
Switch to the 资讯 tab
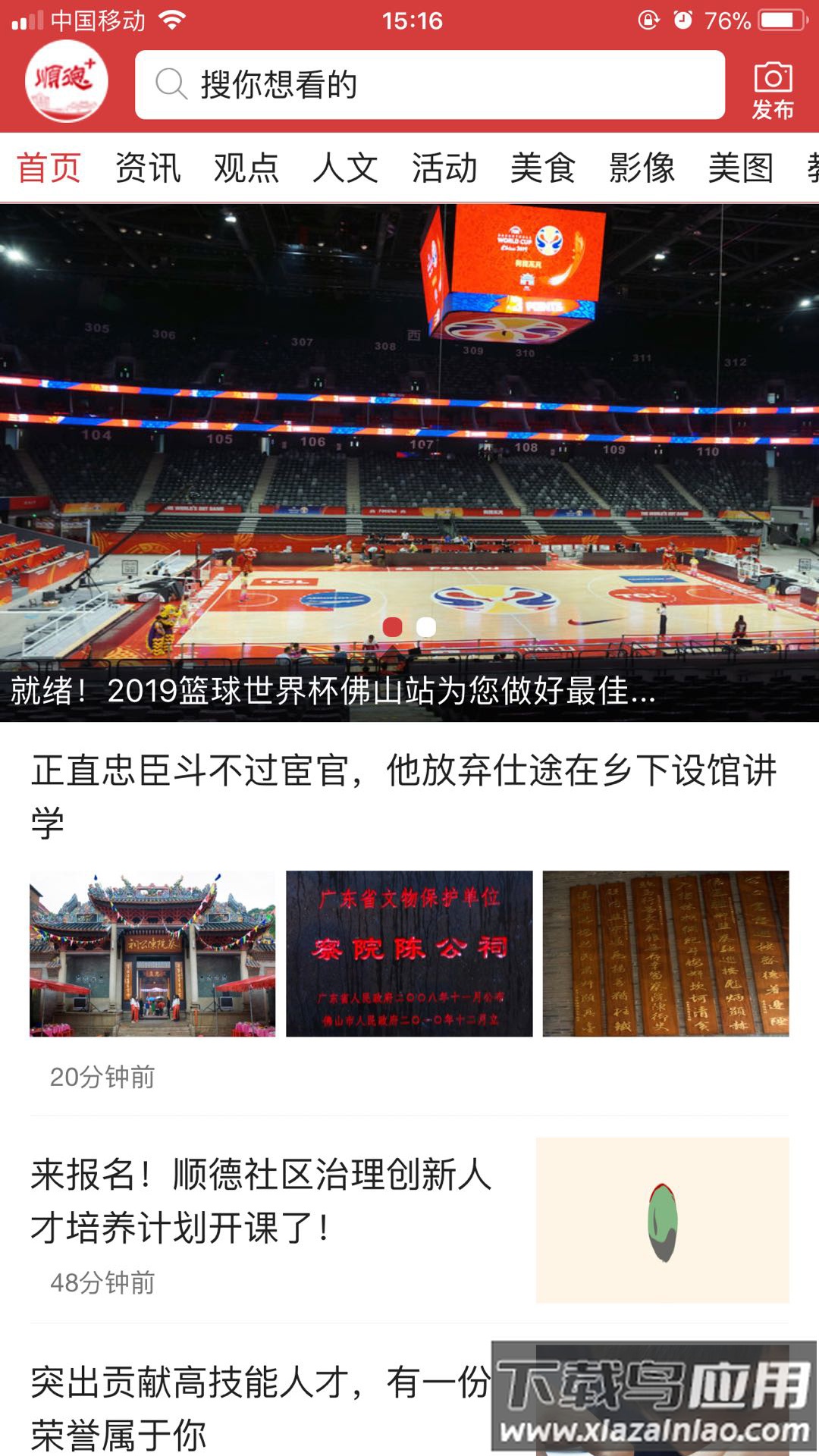[x=148, y=168]
